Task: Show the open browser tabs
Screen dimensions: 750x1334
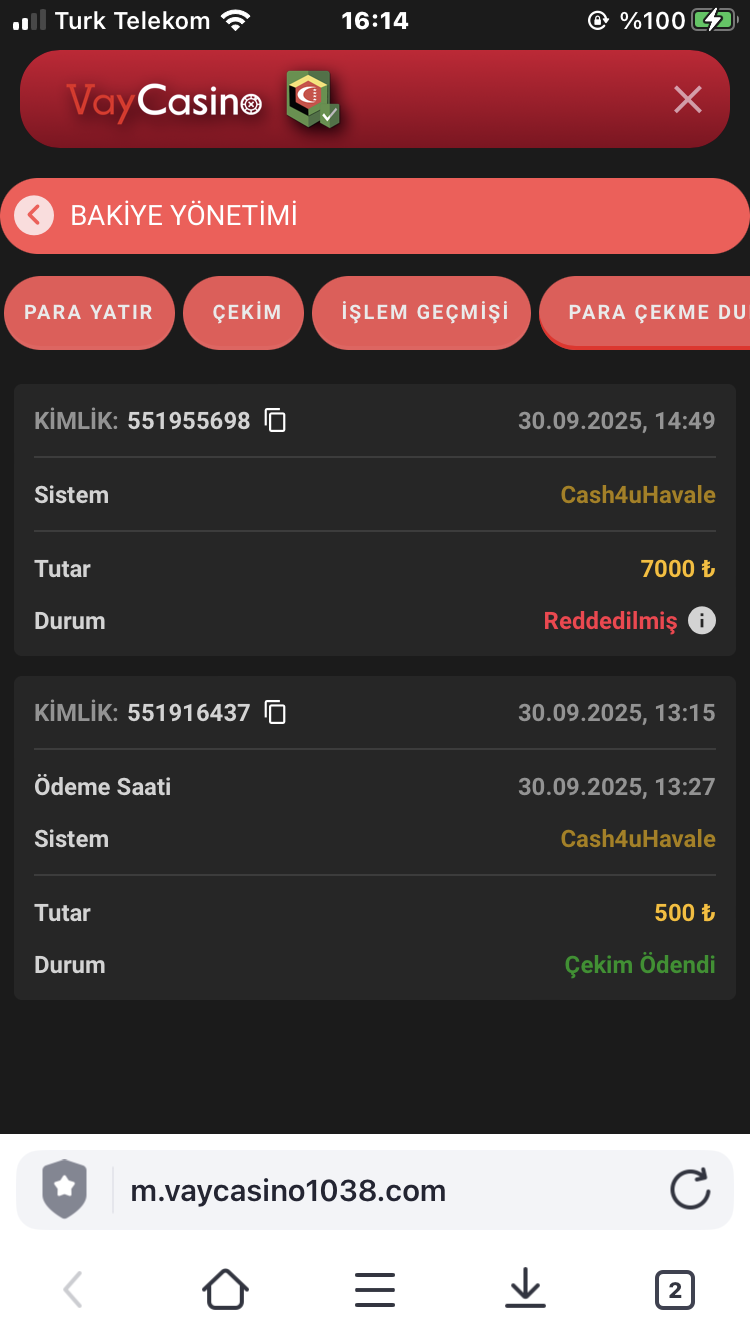Action: point(674,1290)
